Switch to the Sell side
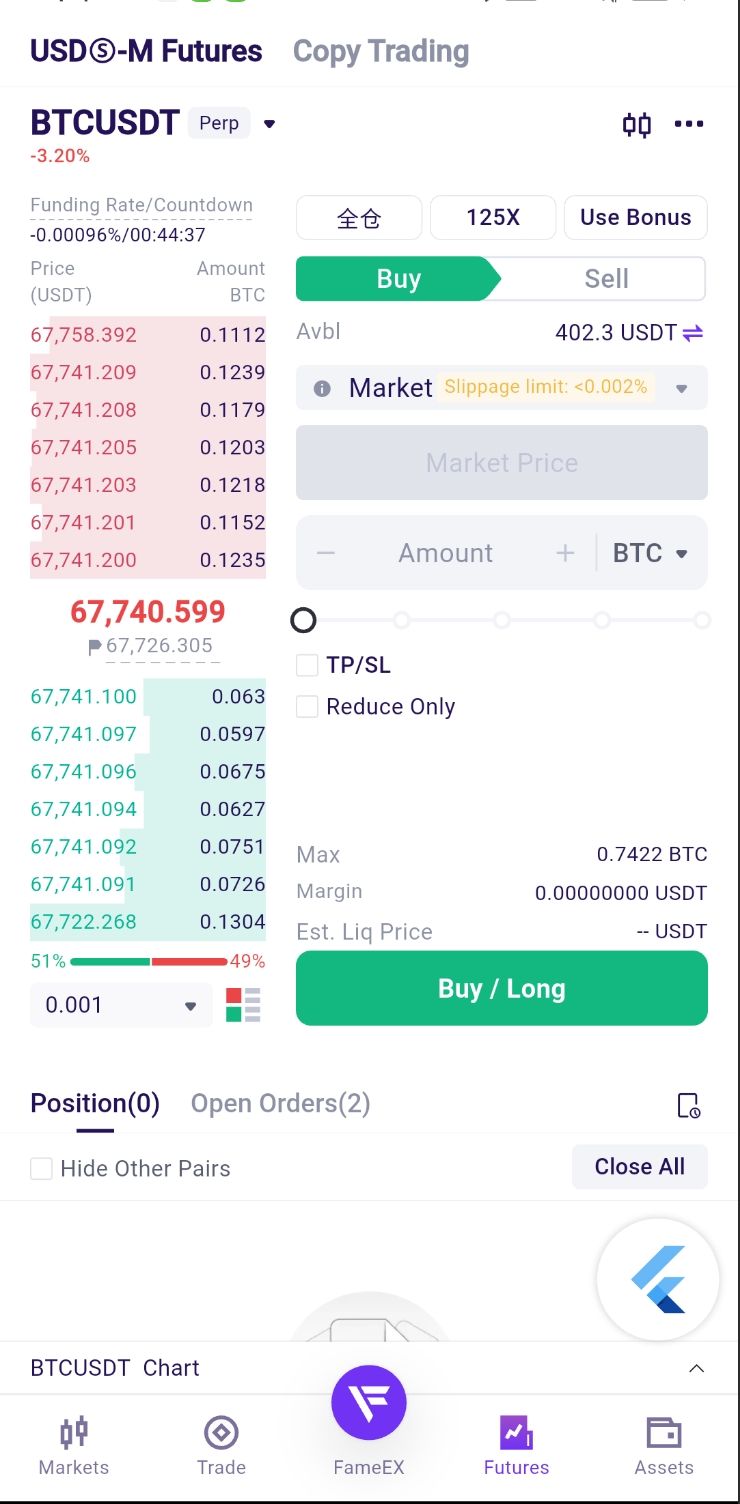The width and height of the screenshot is (740, 1504). tap(606, 279)
